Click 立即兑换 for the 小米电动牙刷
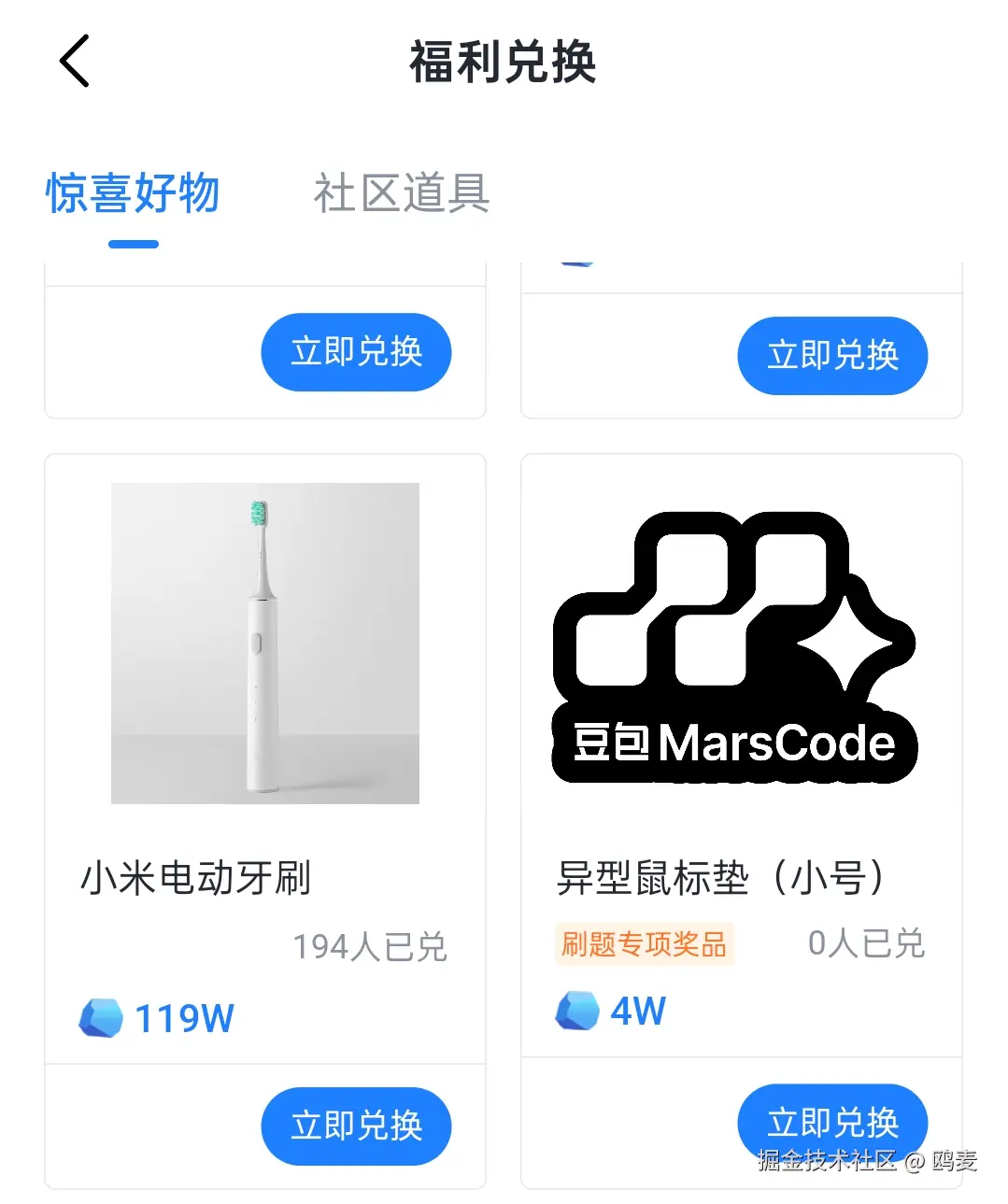Screen dimensions: 1008x1204 356,1126
